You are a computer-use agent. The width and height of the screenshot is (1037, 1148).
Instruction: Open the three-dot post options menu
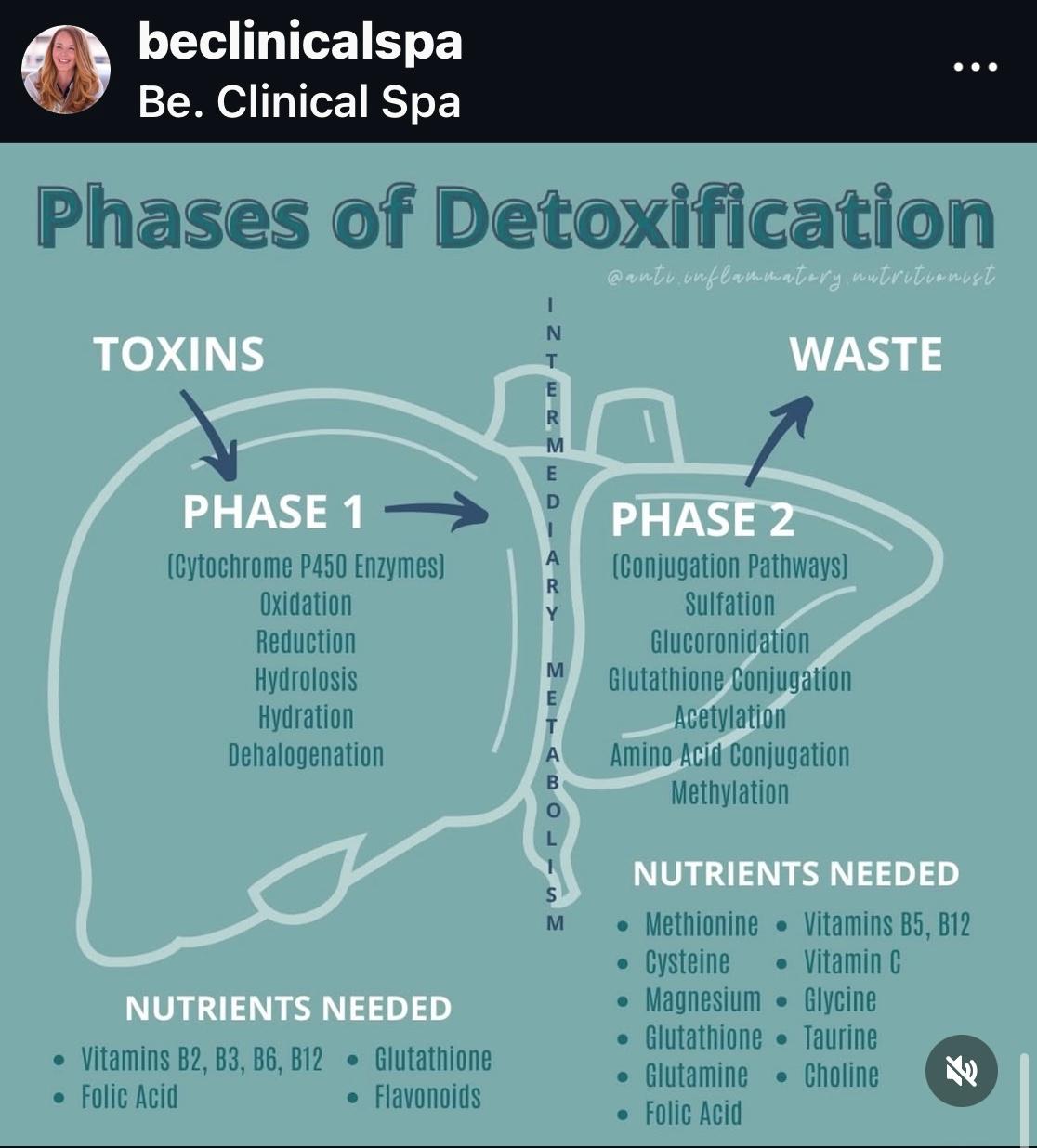[976, 67]
